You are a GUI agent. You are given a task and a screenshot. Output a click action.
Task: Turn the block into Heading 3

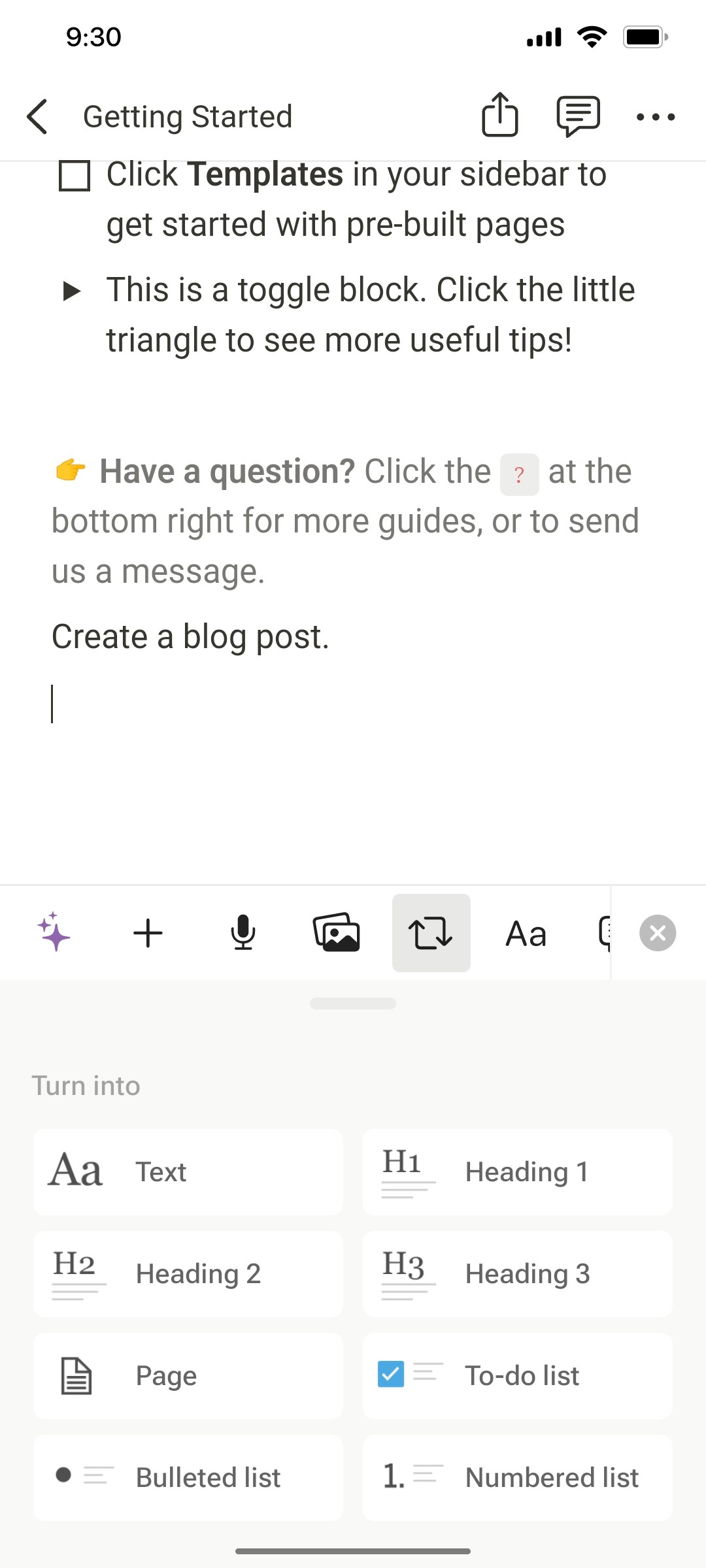point(516,1274)
